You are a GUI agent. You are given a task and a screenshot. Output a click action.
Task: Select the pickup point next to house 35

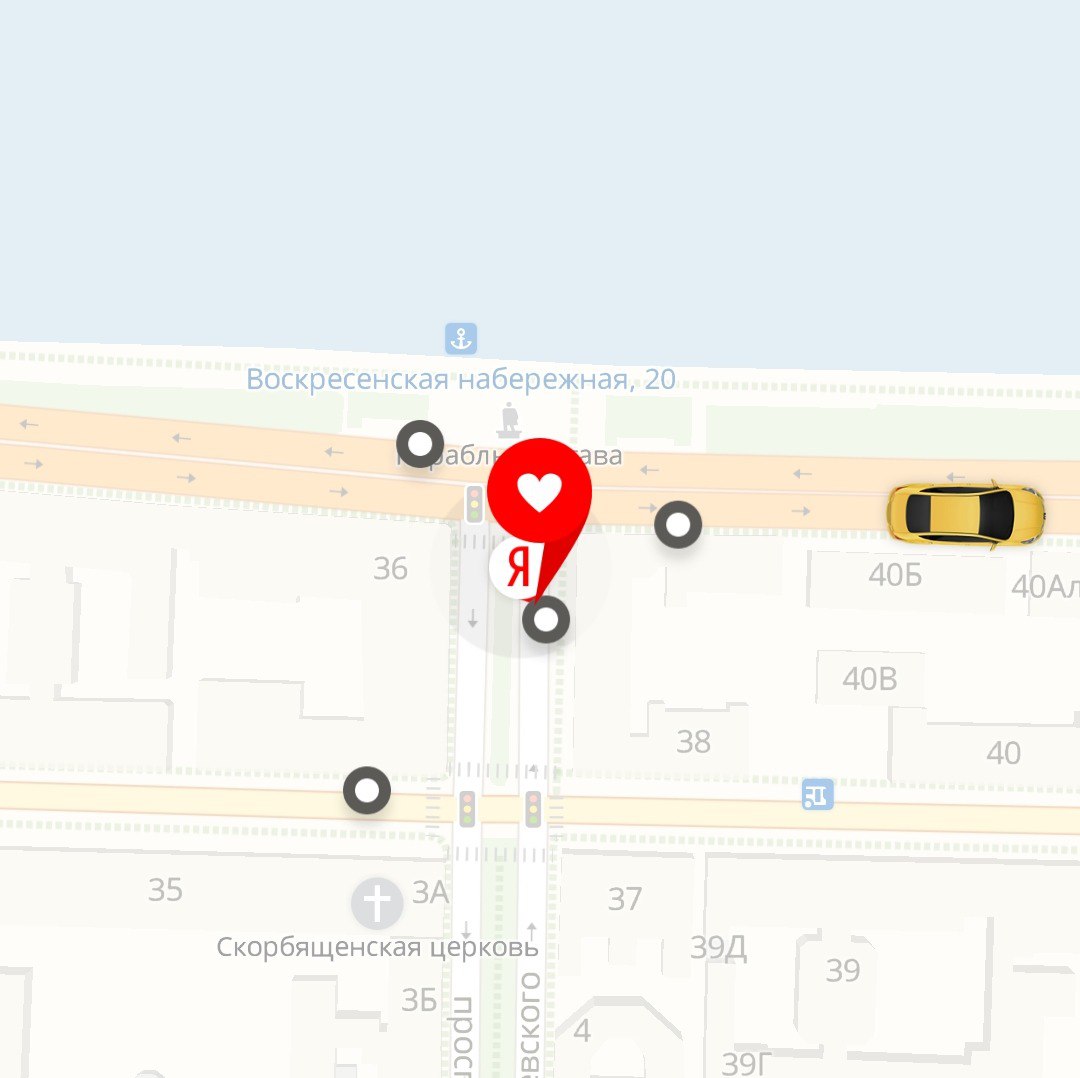[x=367, y=791]
